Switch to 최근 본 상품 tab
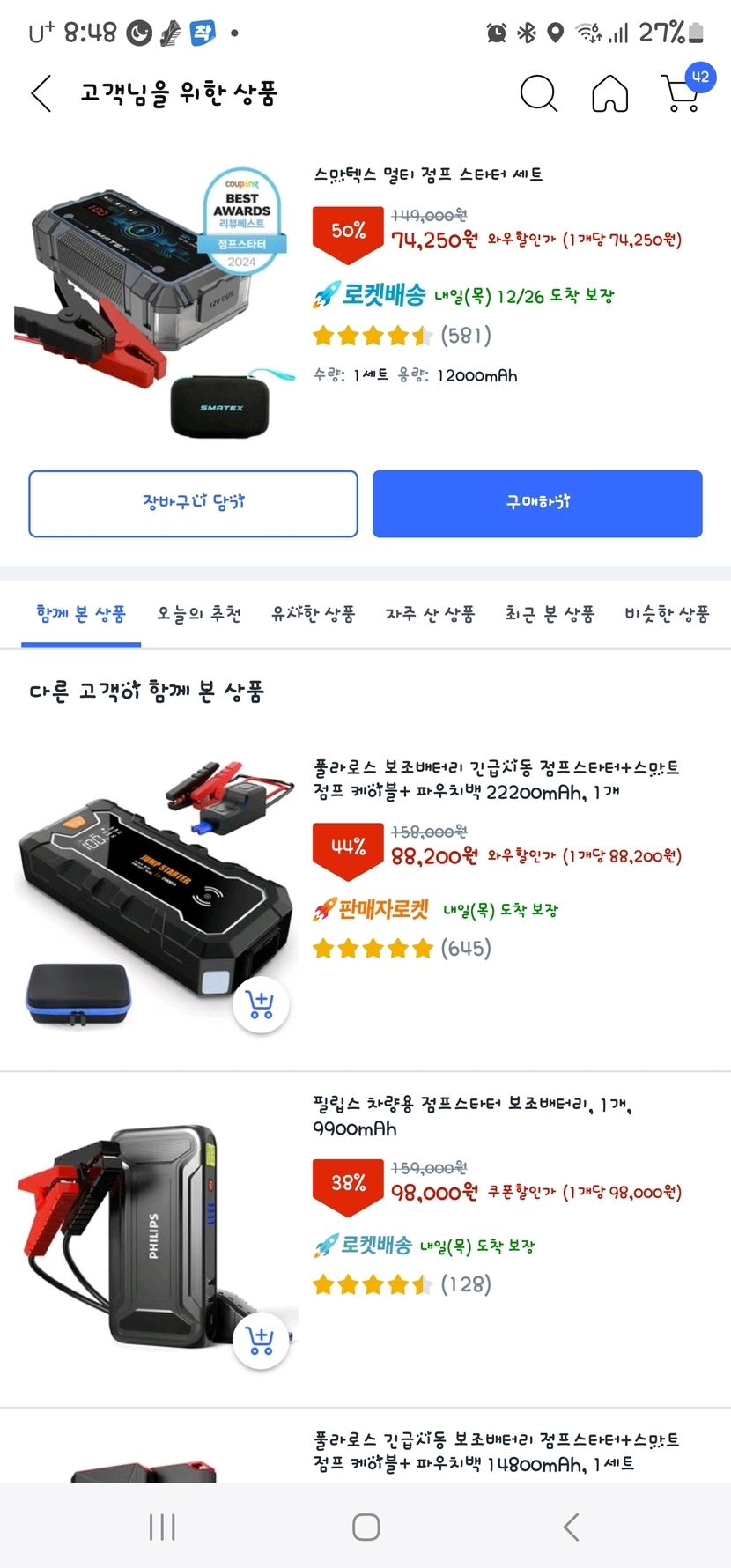Screen dimensions: 731x1568 (x=550, y=614)
